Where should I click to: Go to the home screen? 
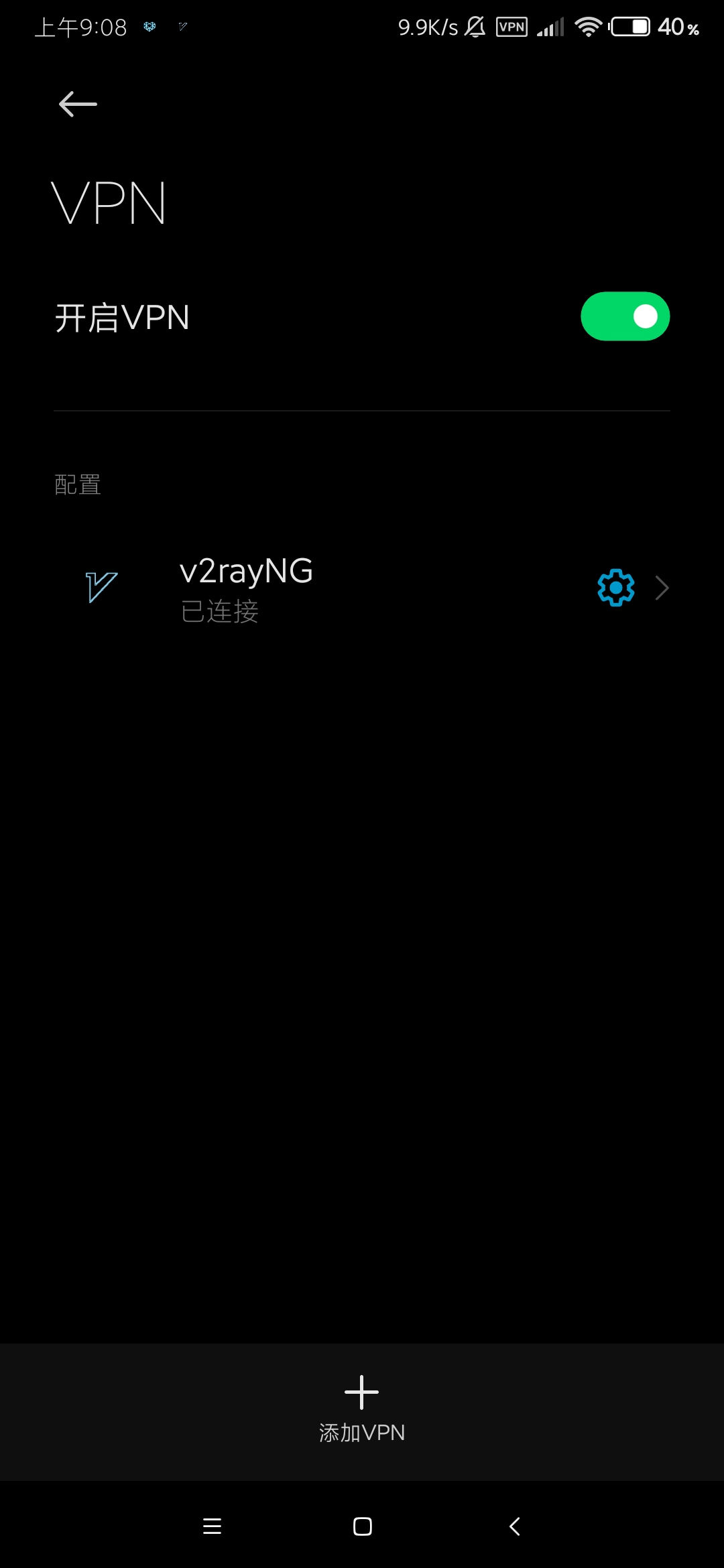click(x=363, y=1526)
